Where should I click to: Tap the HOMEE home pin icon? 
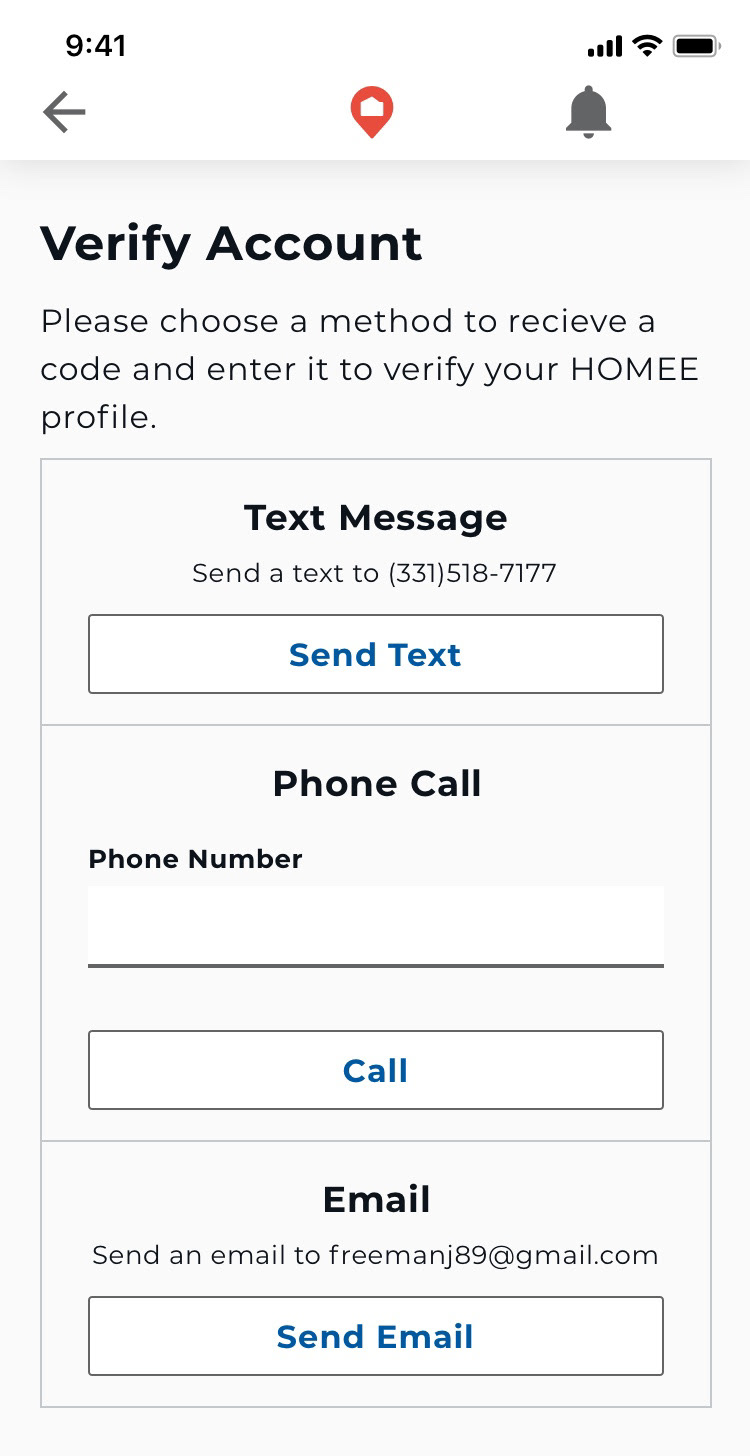click(371, 112)
